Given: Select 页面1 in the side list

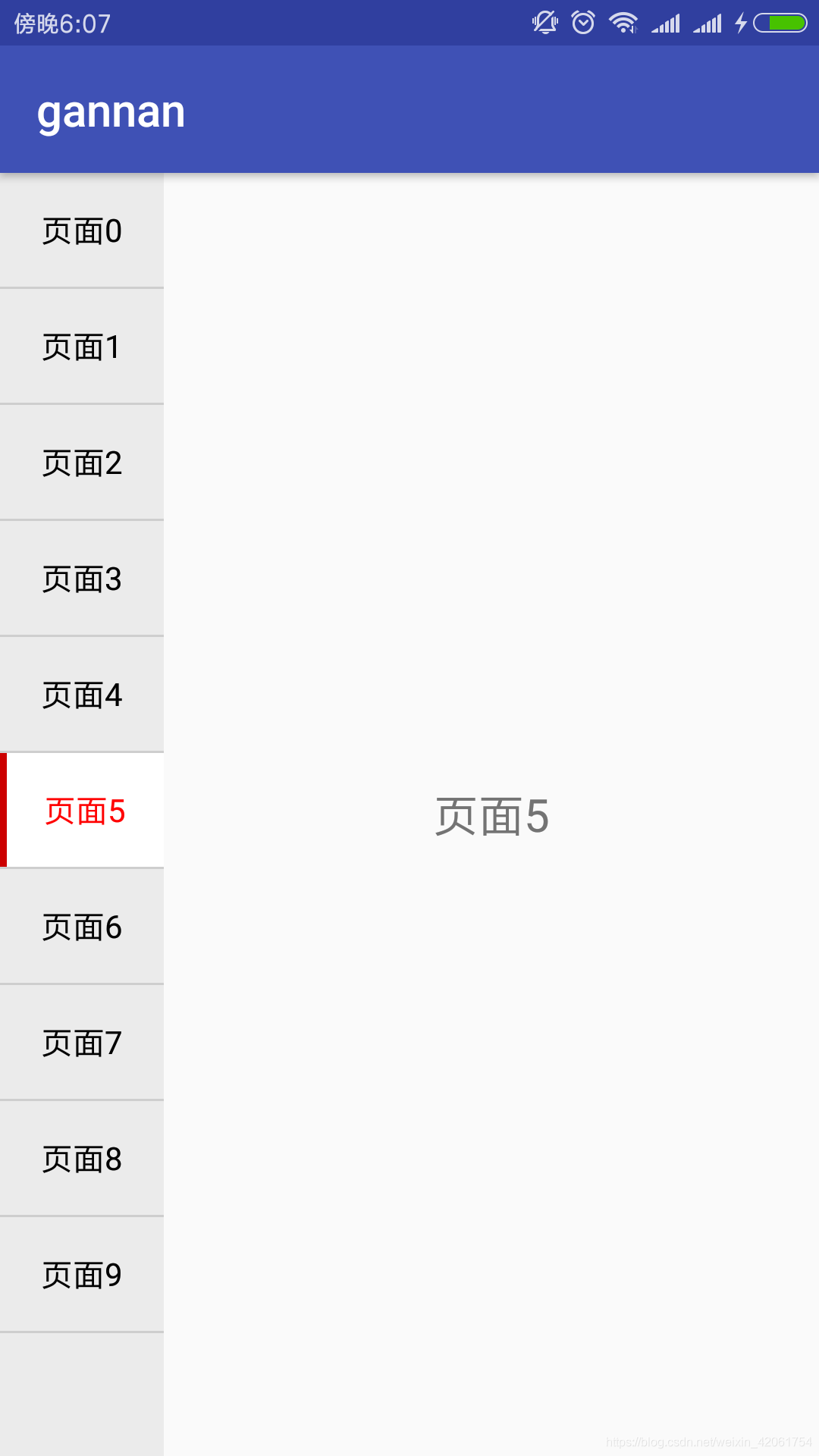Looking at the screenshot, I should (x=82, y=347).
